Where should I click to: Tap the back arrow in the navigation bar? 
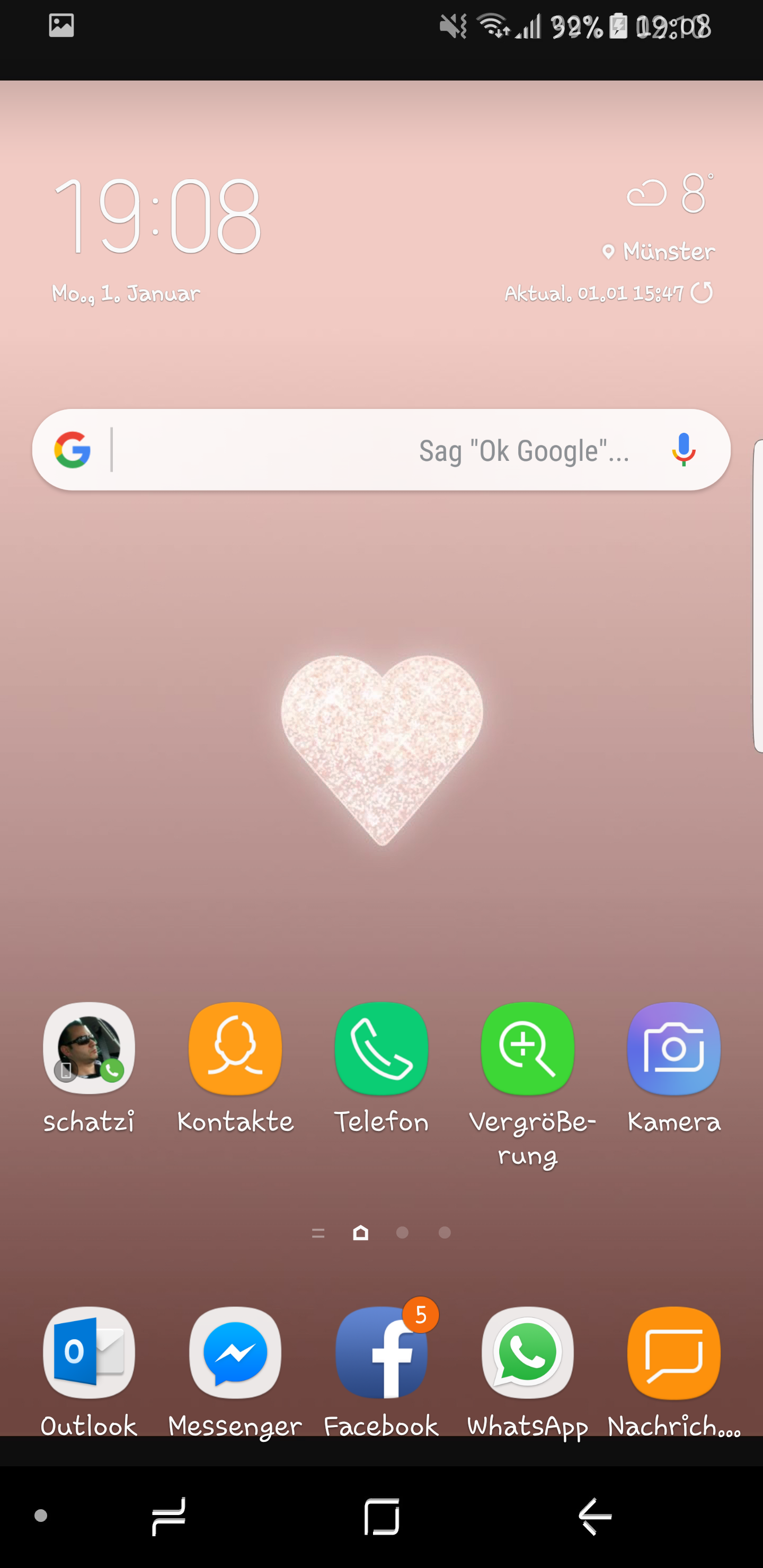click(x=595, y=1516)
